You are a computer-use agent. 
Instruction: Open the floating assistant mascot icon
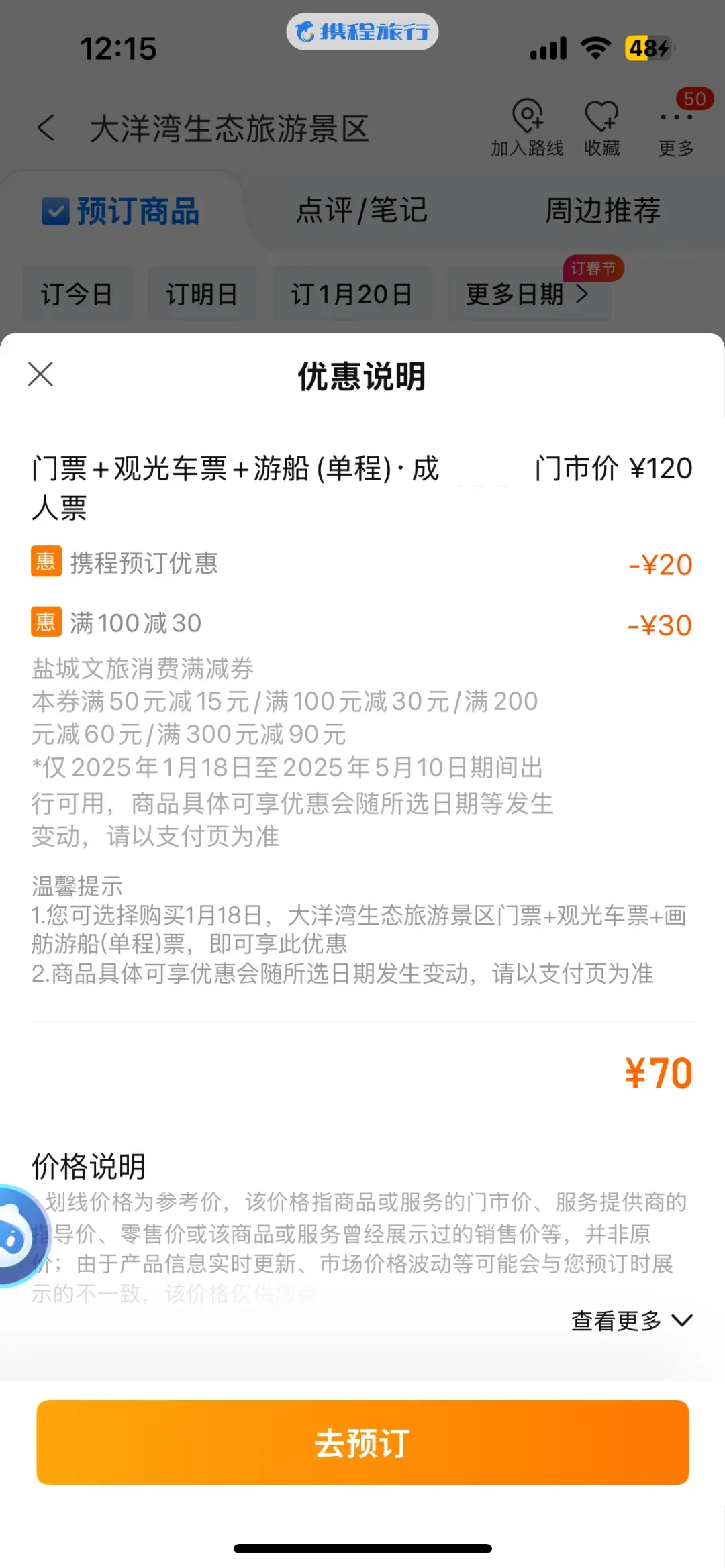coord(19,1237)
